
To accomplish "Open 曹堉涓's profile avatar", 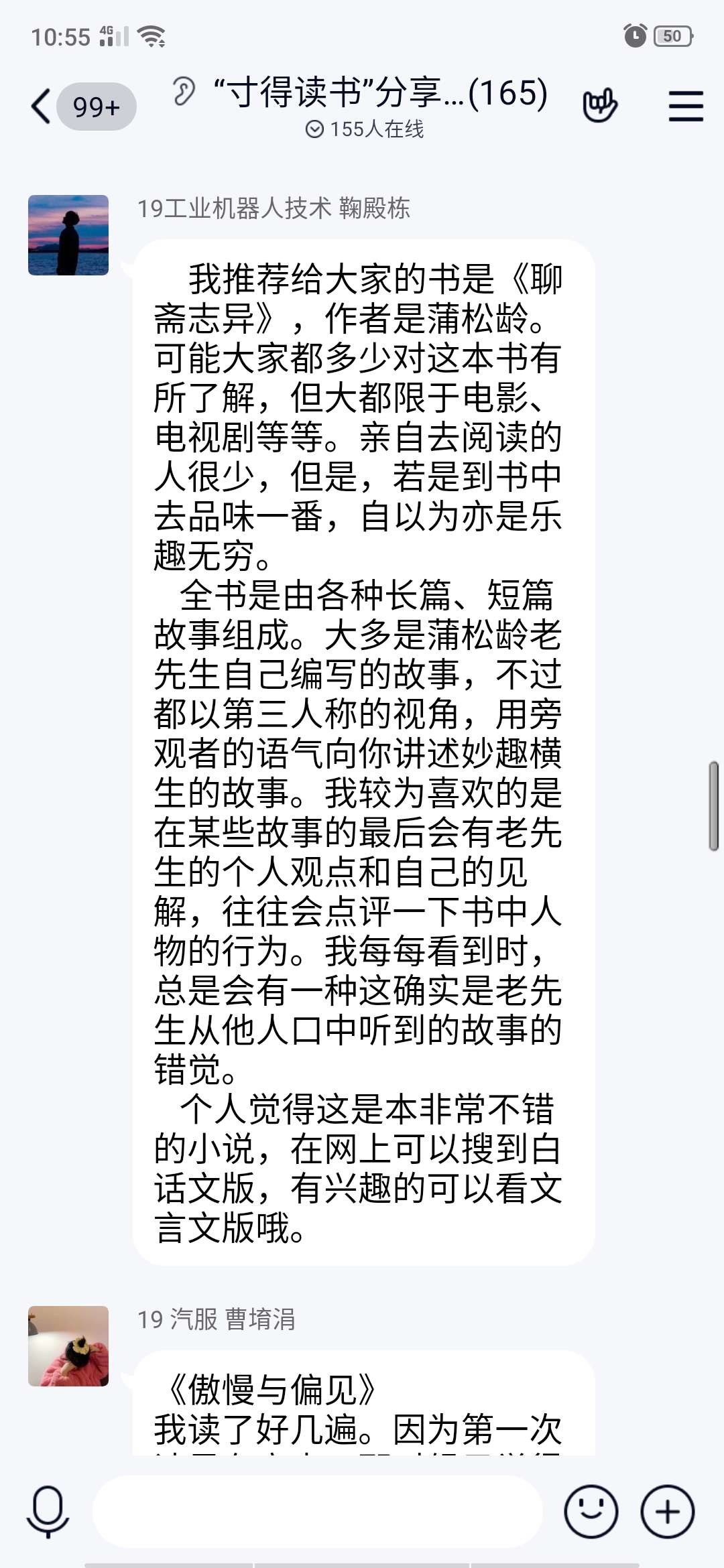I will tap(68, 1346).
